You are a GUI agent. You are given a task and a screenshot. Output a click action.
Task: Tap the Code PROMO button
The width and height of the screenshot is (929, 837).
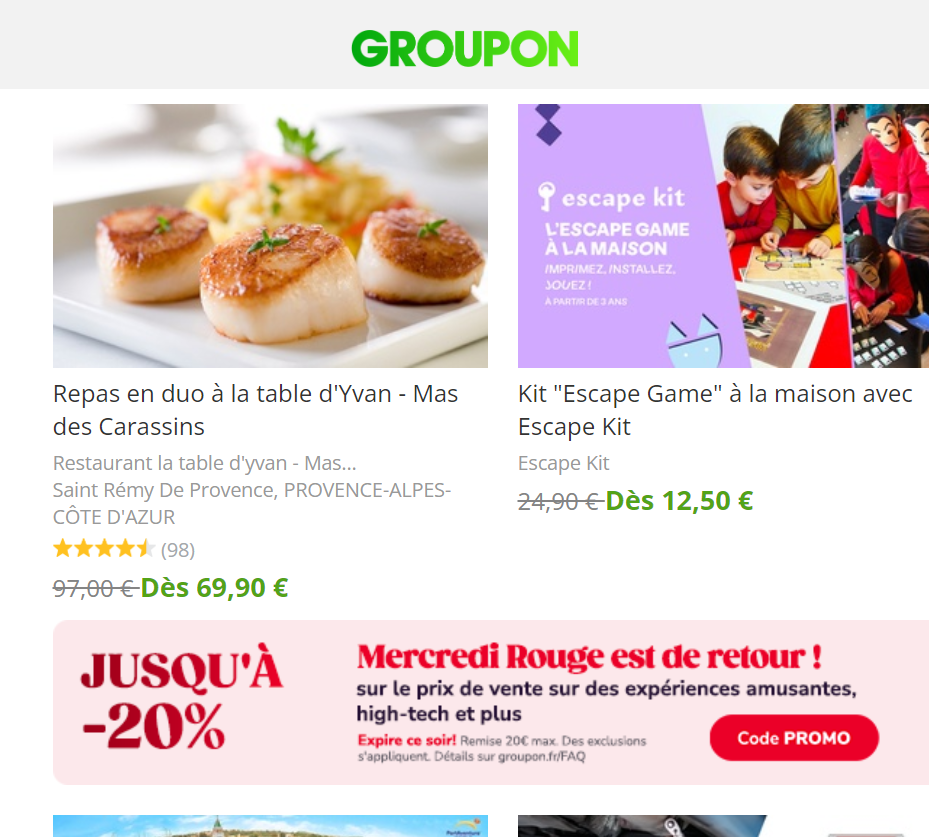793,738
